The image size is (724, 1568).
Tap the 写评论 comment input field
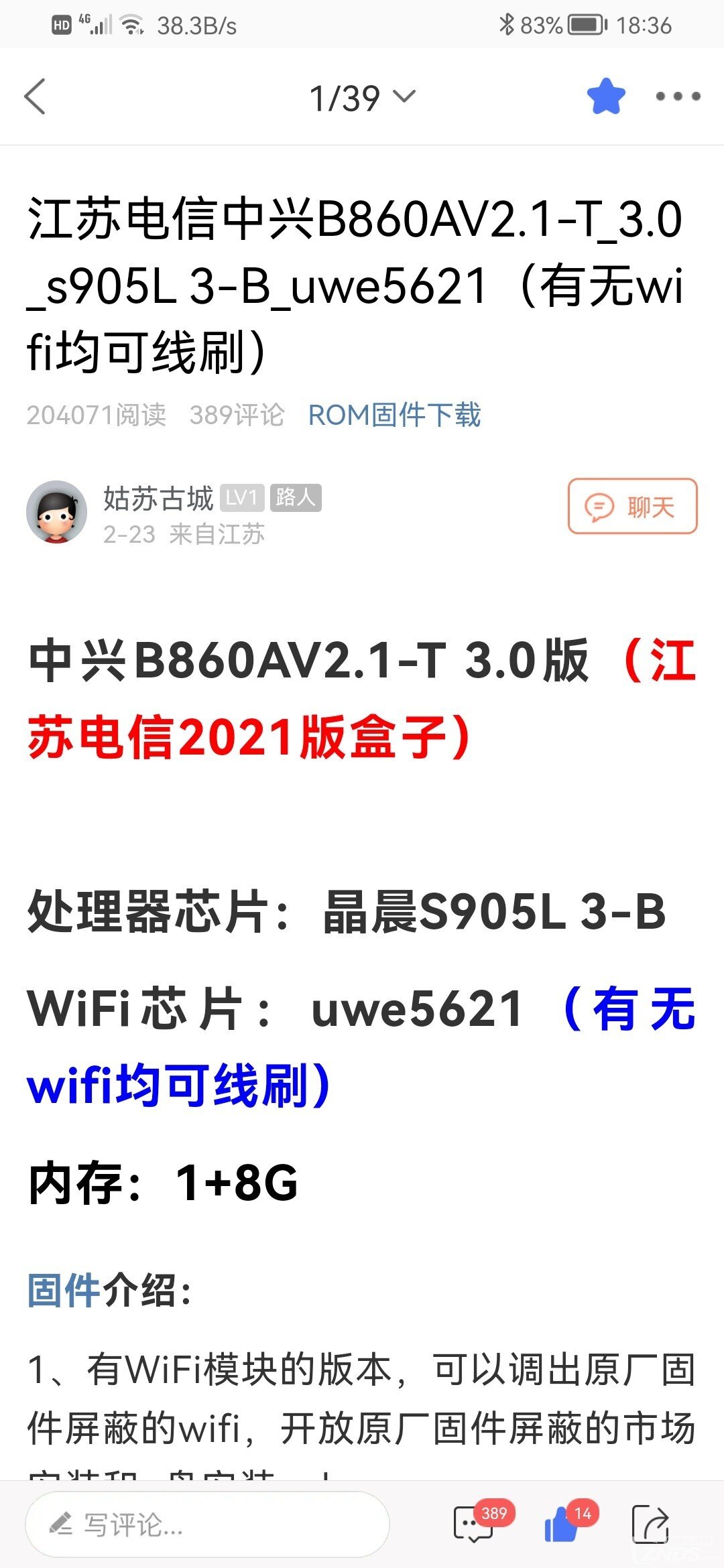(x=208, y=1524)
